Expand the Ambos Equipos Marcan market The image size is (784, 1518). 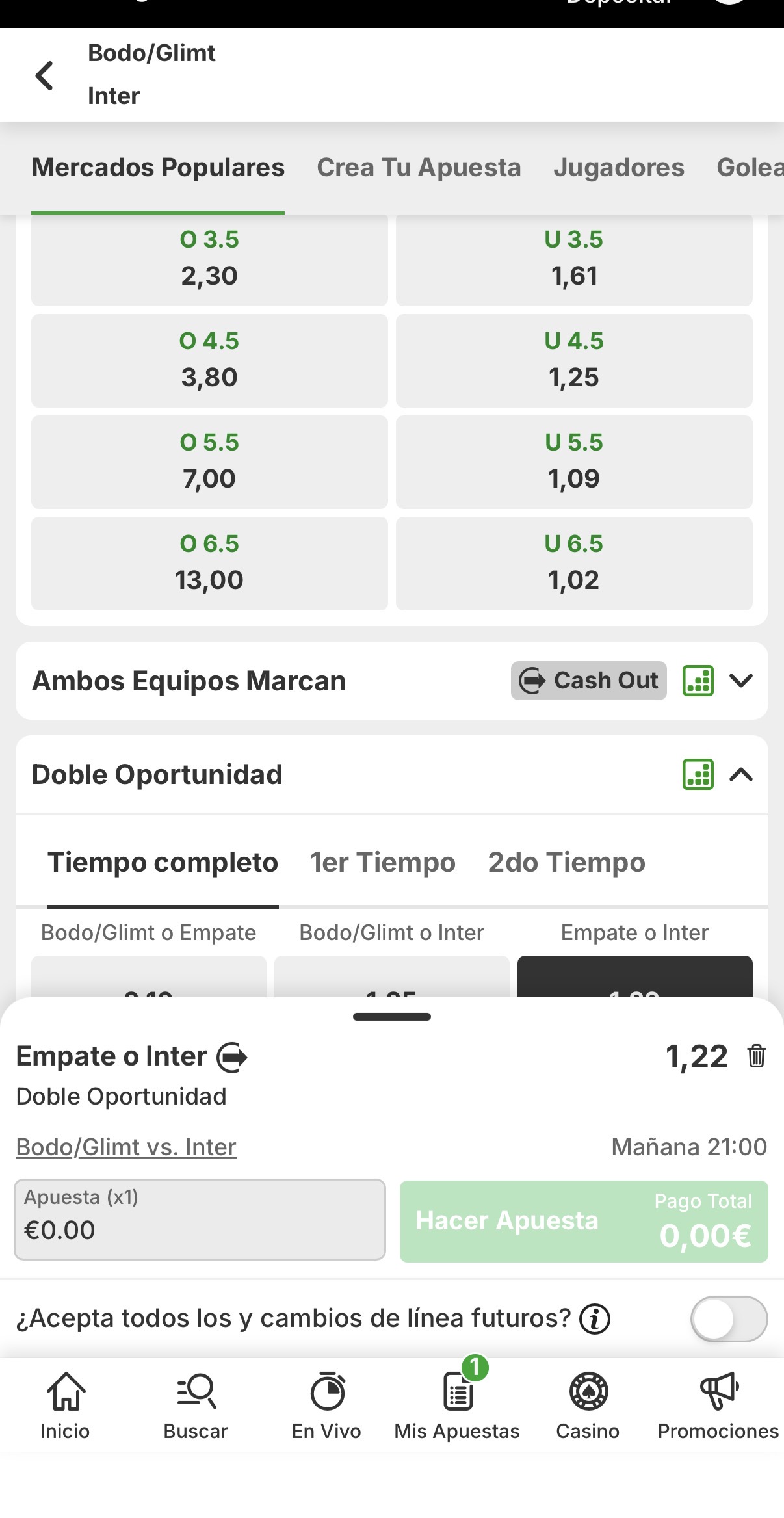tap(740, 681)
